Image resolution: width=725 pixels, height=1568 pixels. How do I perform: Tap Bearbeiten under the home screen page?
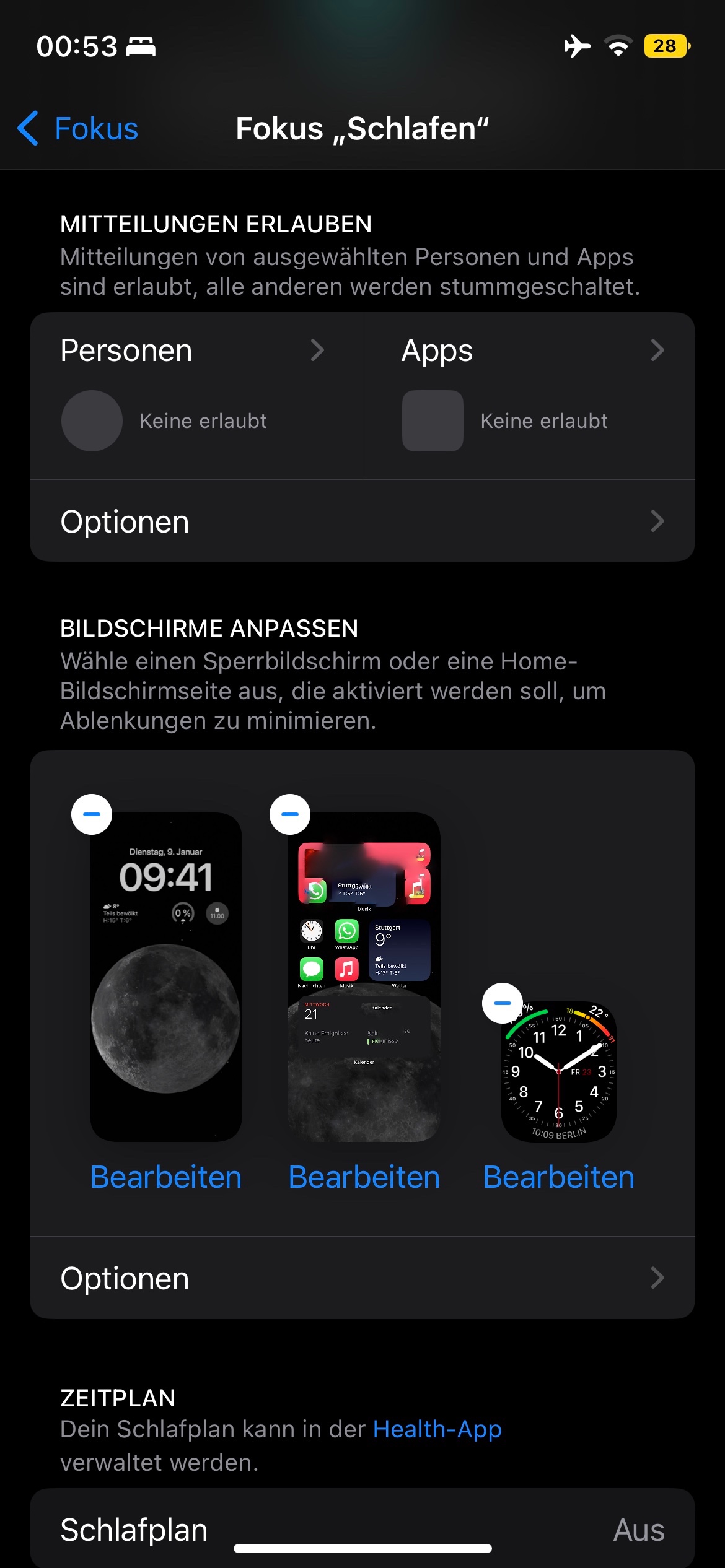[x=364, y=1177]
